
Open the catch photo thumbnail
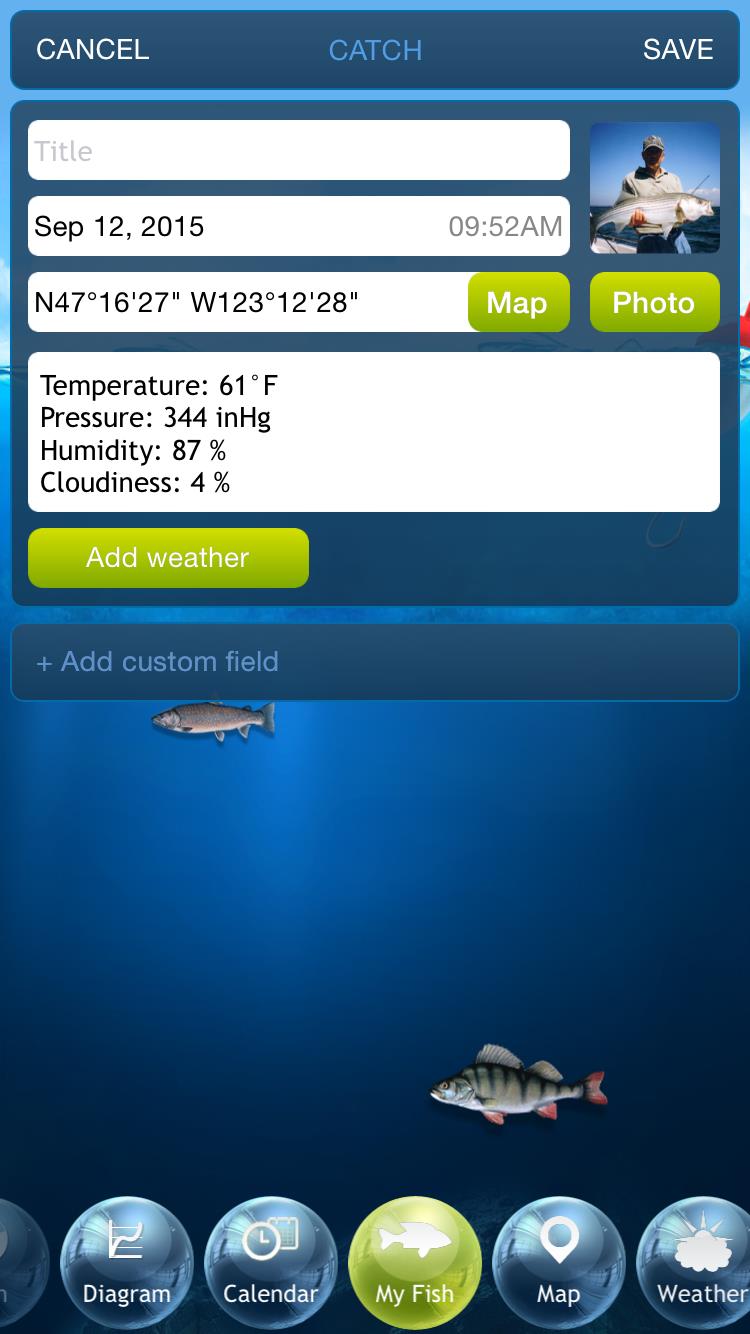click(654, 188)
